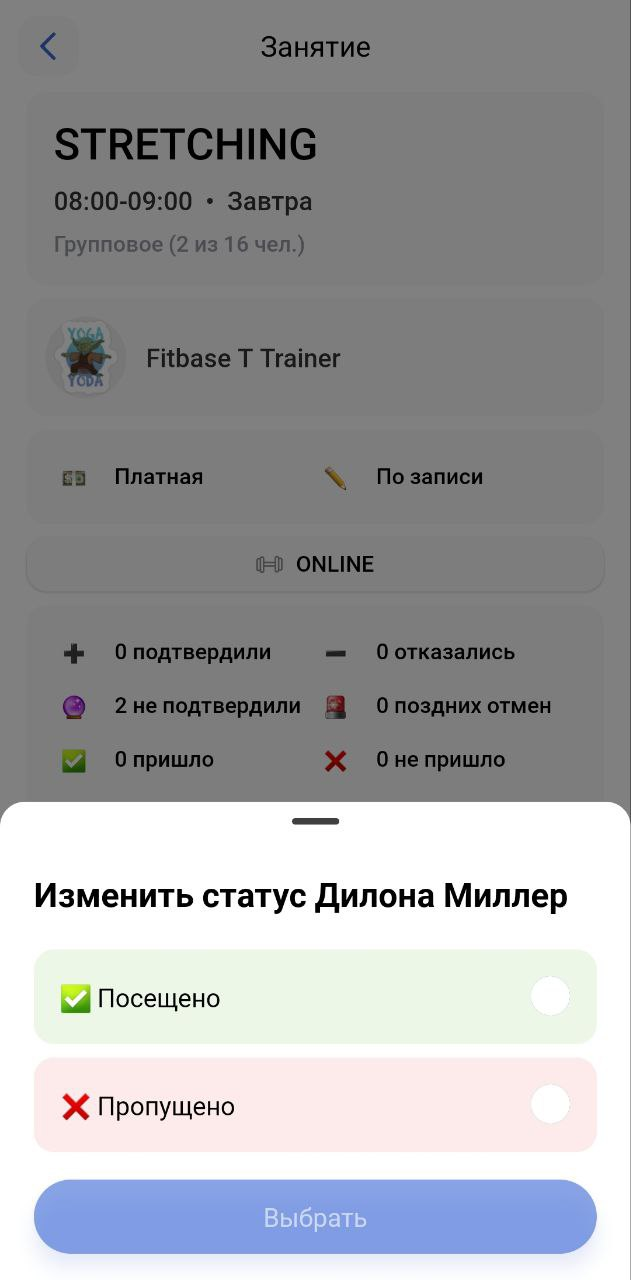The height and width of the screenshot is (1280, 631).
Task: Tap the bottom sheet drag handle
Action: 315,821
